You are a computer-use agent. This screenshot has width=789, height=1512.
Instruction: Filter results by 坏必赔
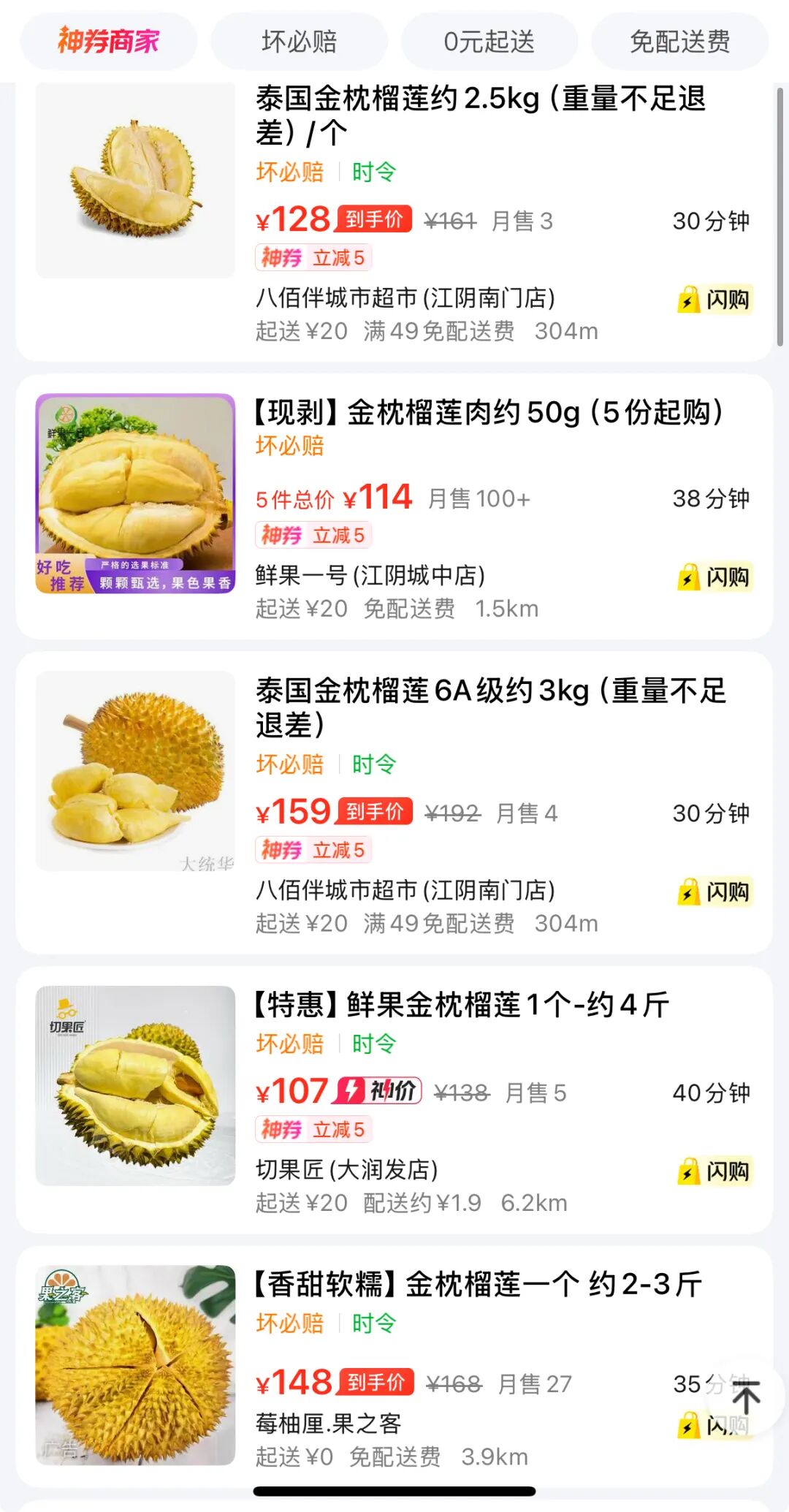(x=299, y=41)
